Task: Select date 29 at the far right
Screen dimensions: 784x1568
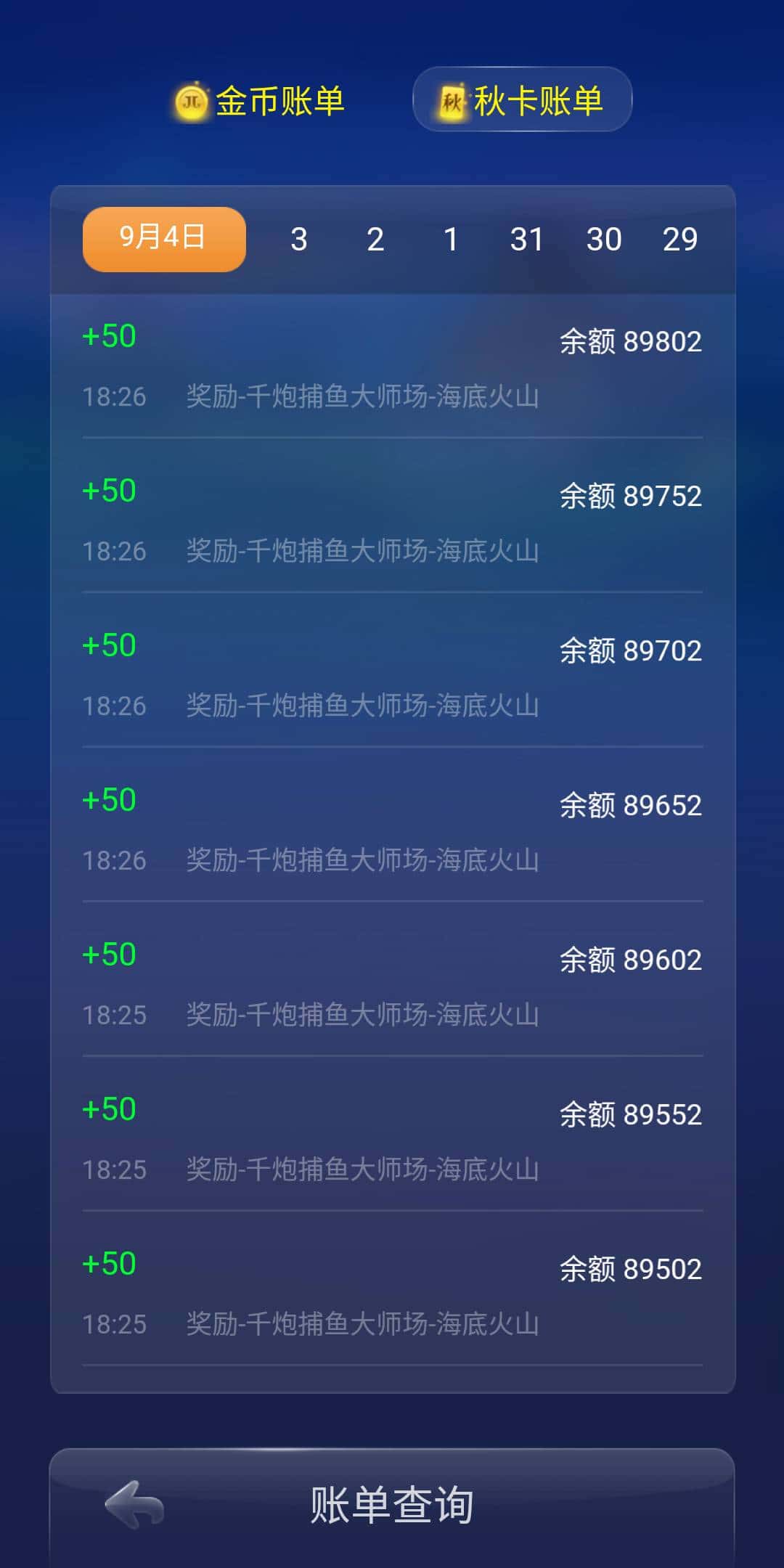Action: (x=680, y=240)
